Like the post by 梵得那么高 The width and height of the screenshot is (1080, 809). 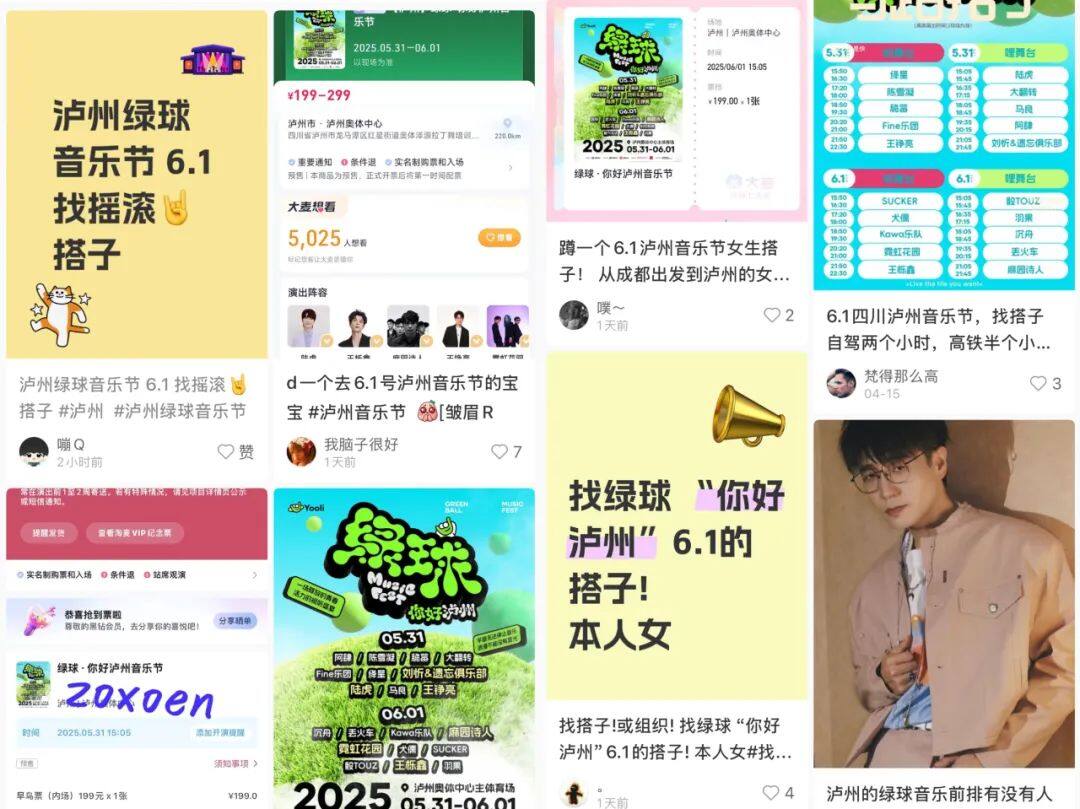(x=1039, y=383)
